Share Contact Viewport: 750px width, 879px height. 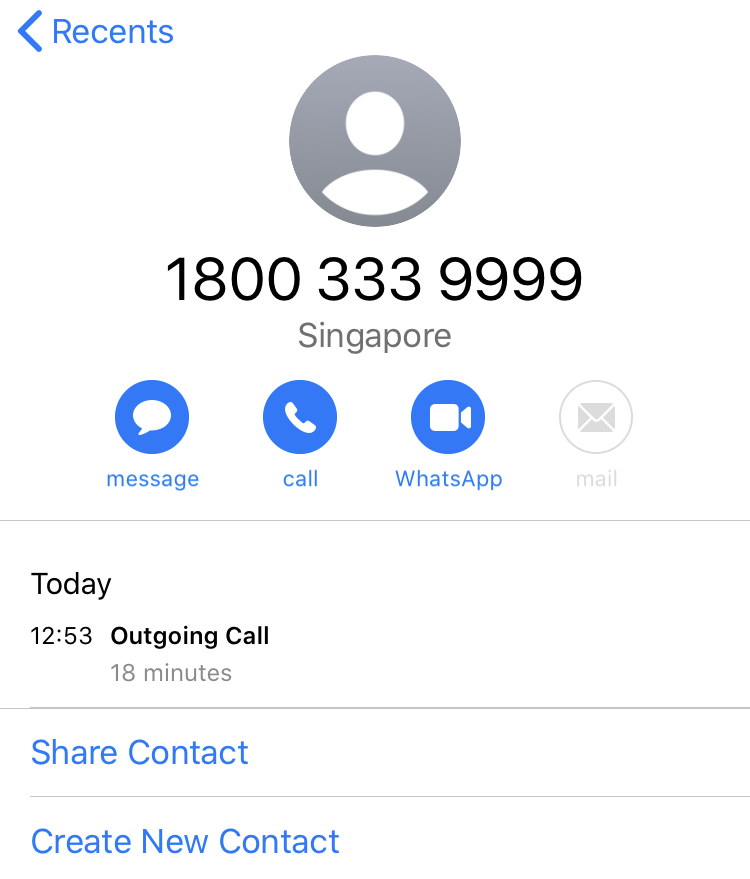140,752
